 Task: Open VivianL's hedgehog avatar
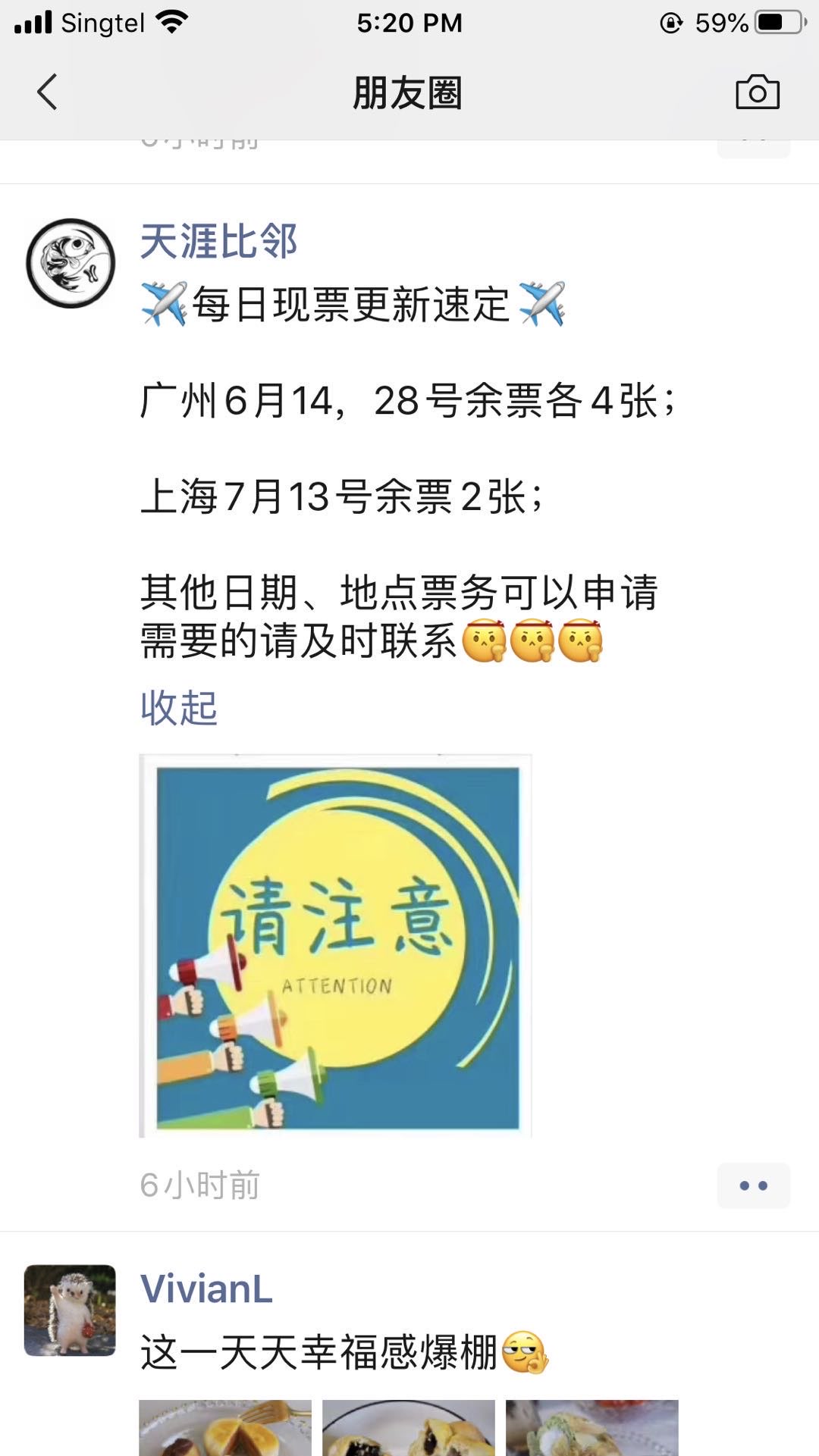pos(70,1310)
